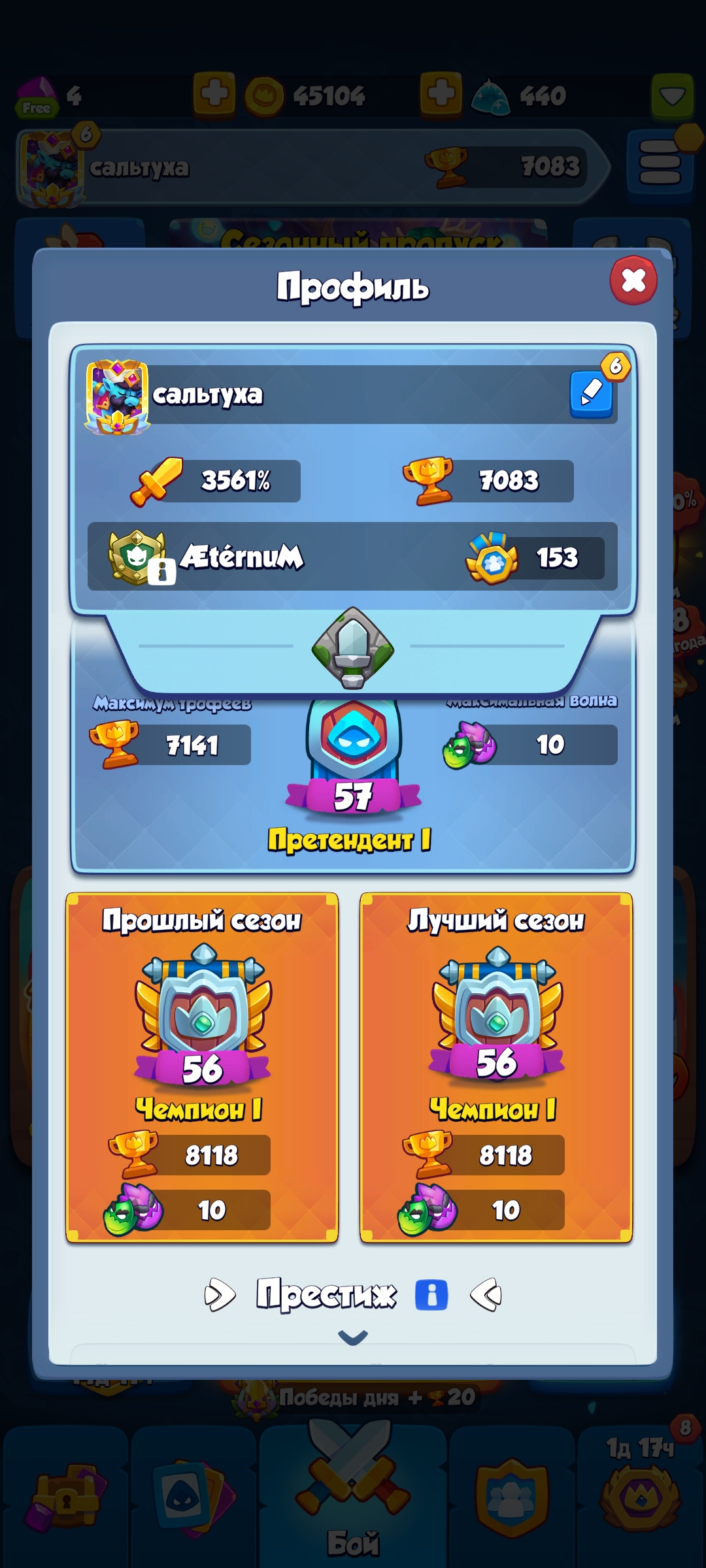Viewport: 706px width, 1568px height.
Task: Close the Профиль dialog
Action: click(633, 282)
